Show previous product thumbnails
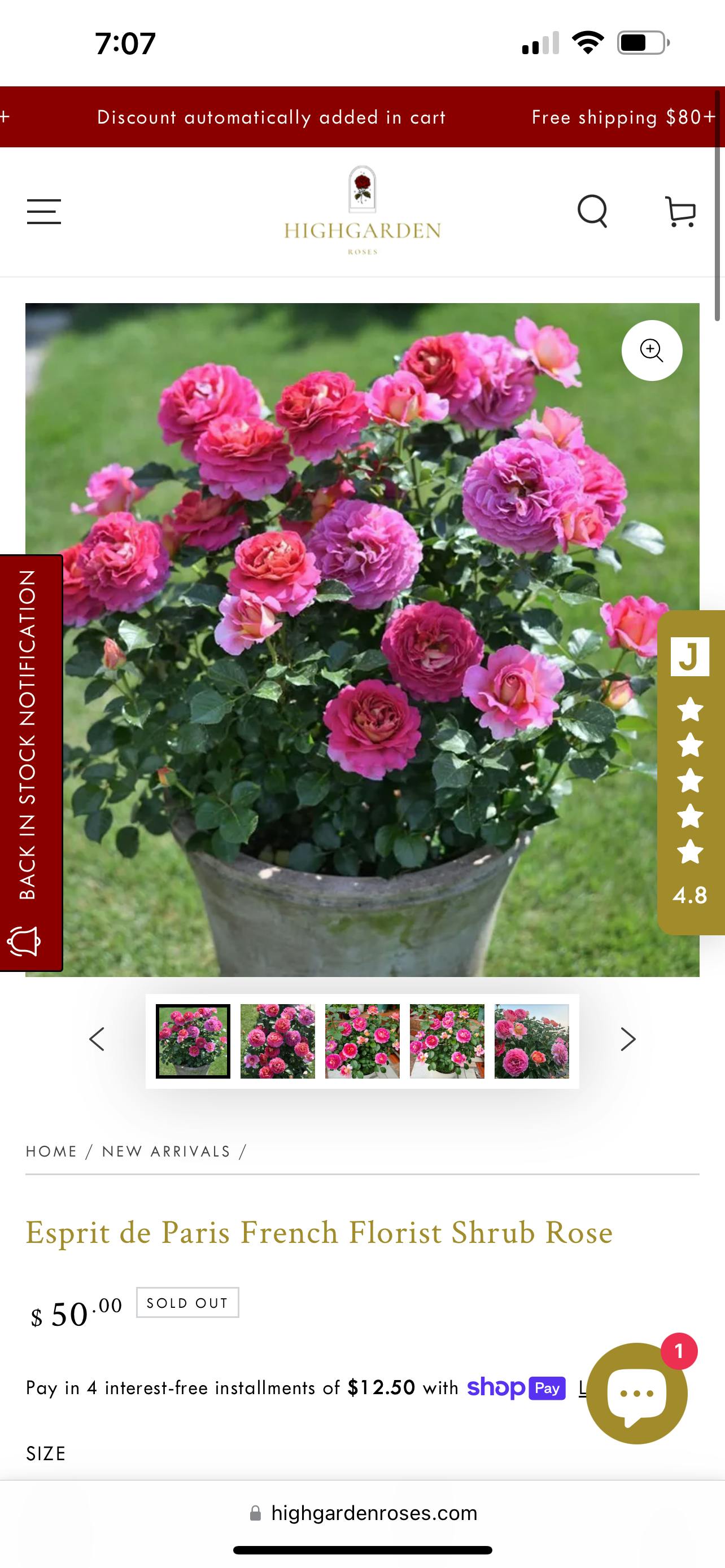725x1568 pixels. (x=97, y=1039)
